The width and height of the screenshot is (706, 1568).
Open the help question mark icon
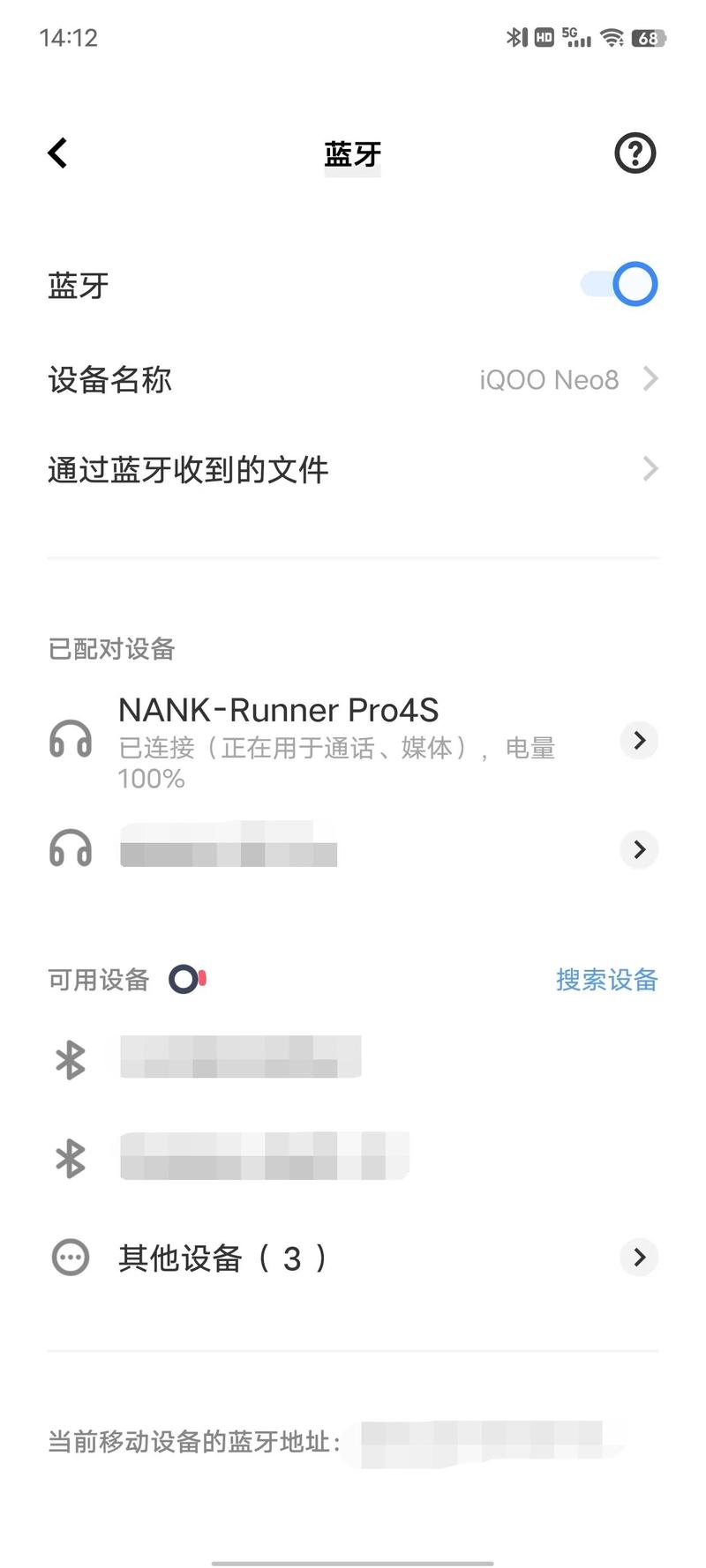point(635,153)
